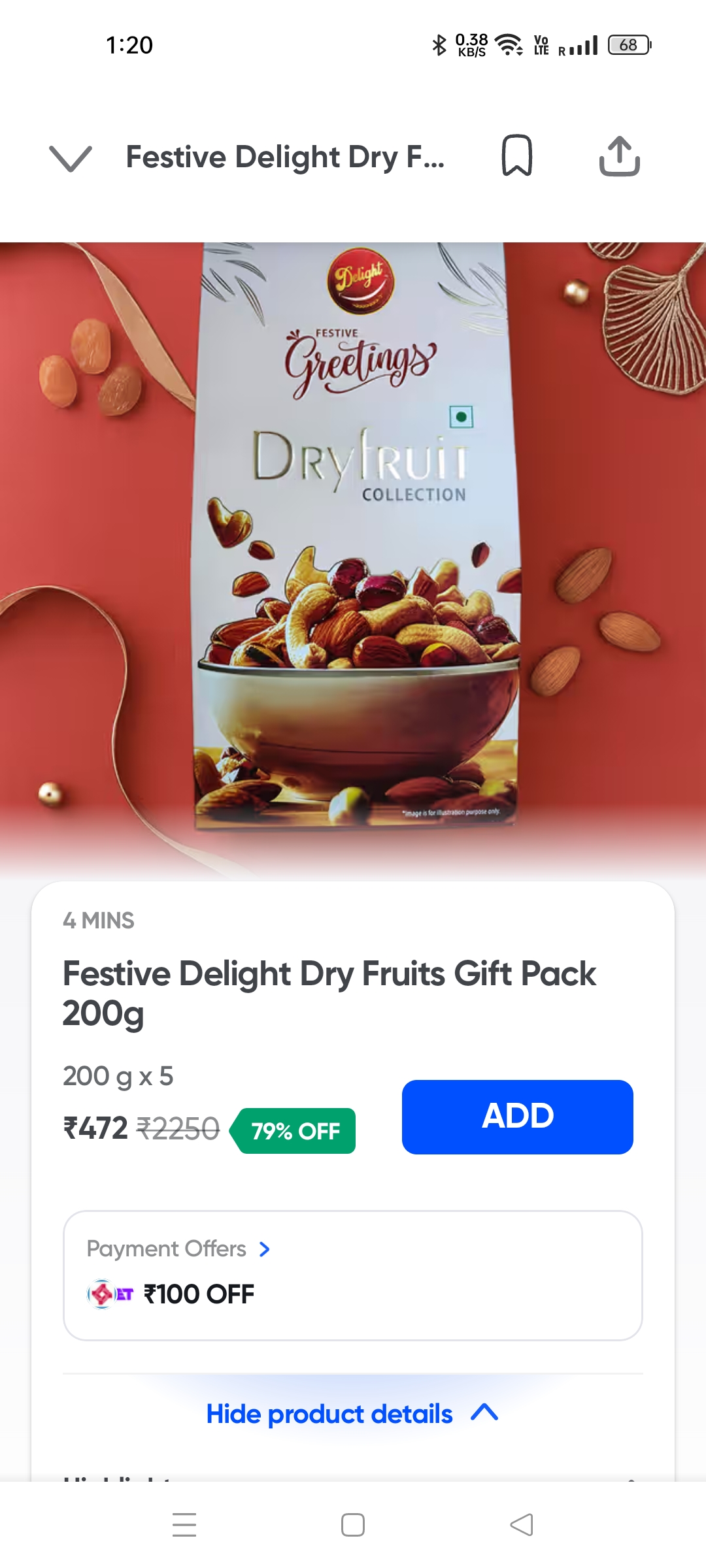Open Payment Offers details
Image resolution: width=706 pixels, height=1568 pixels.
[179, 1249]
